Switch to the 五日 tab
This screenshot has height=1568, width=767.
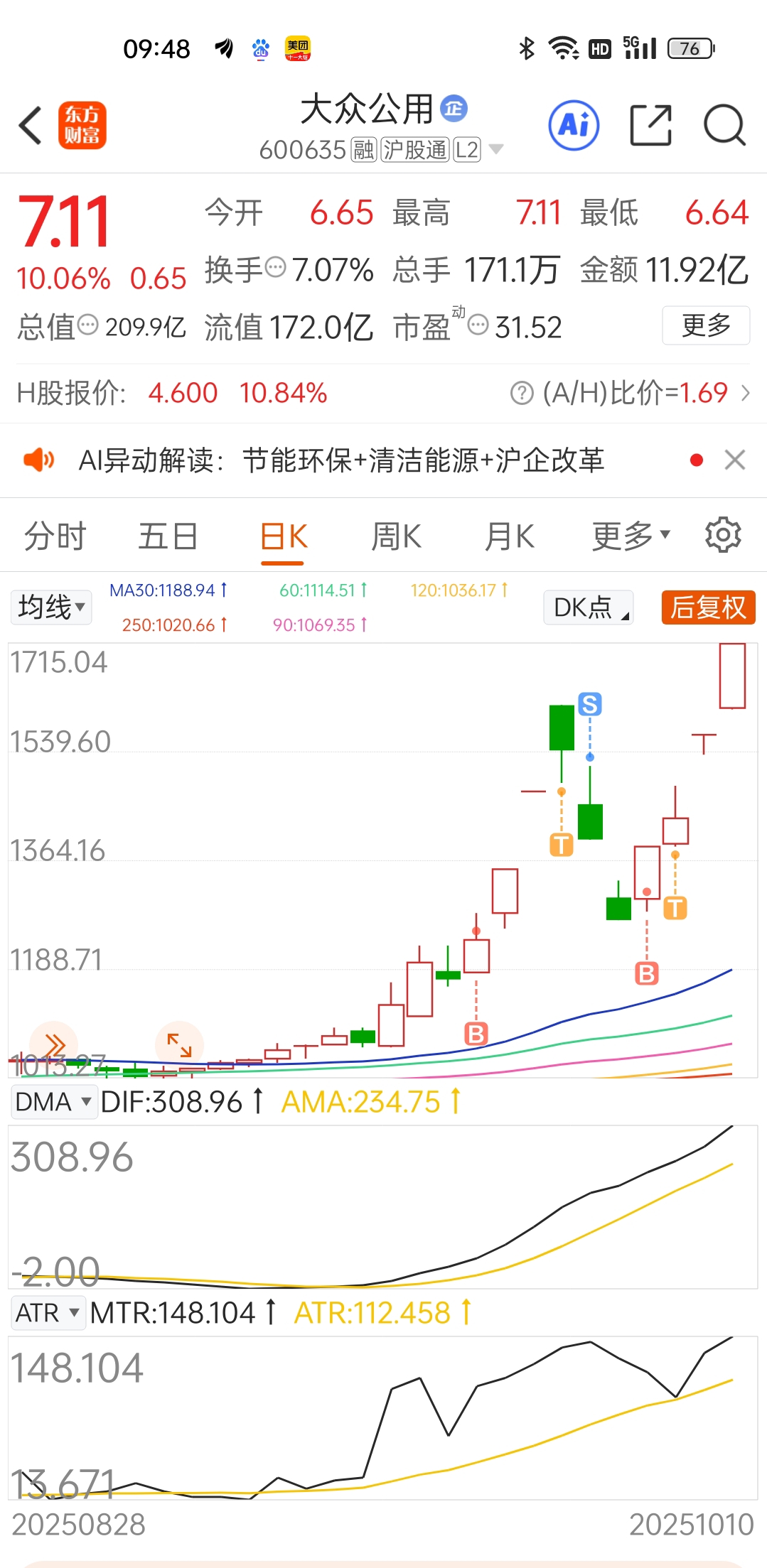click(168, 536)
